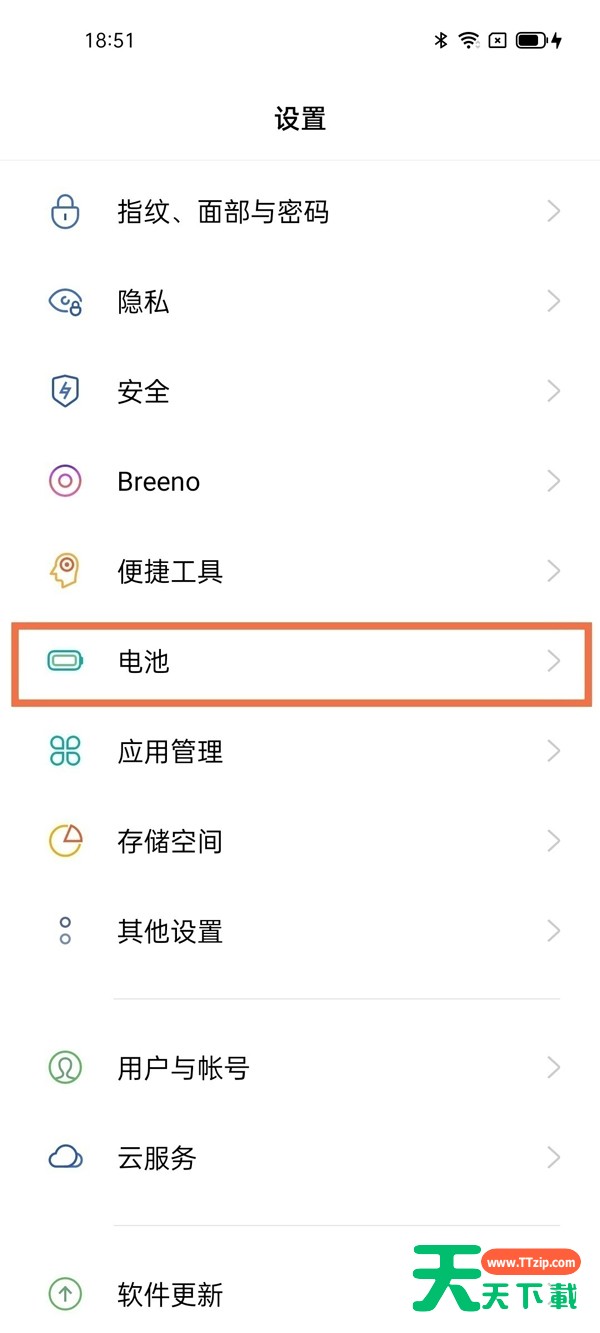600x1333 pixels.
Task: Open 应用管理 app management
Action: [300, 752]
